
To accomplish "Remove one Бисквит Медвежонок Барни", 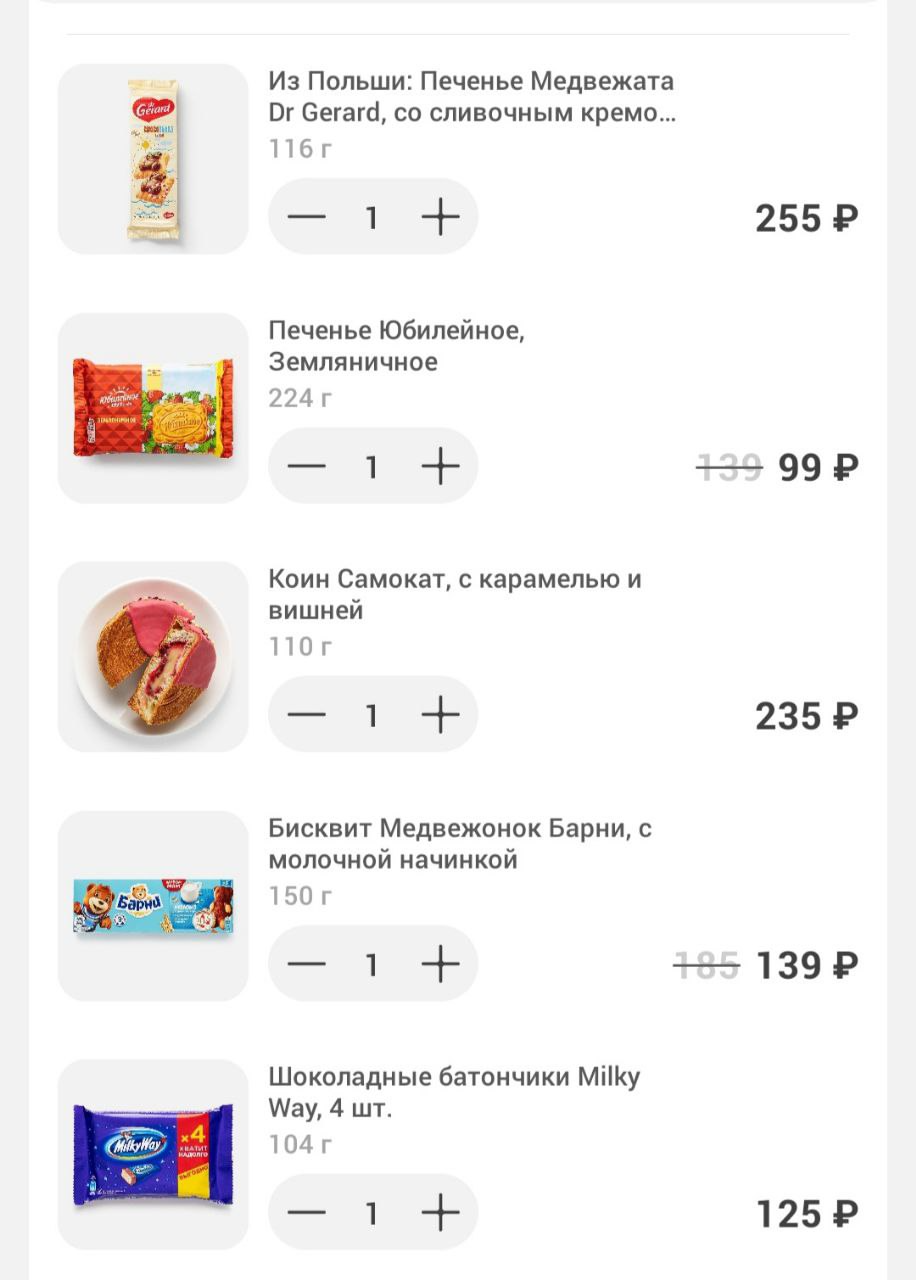I will pyautogui.click(x=307, y=964).
